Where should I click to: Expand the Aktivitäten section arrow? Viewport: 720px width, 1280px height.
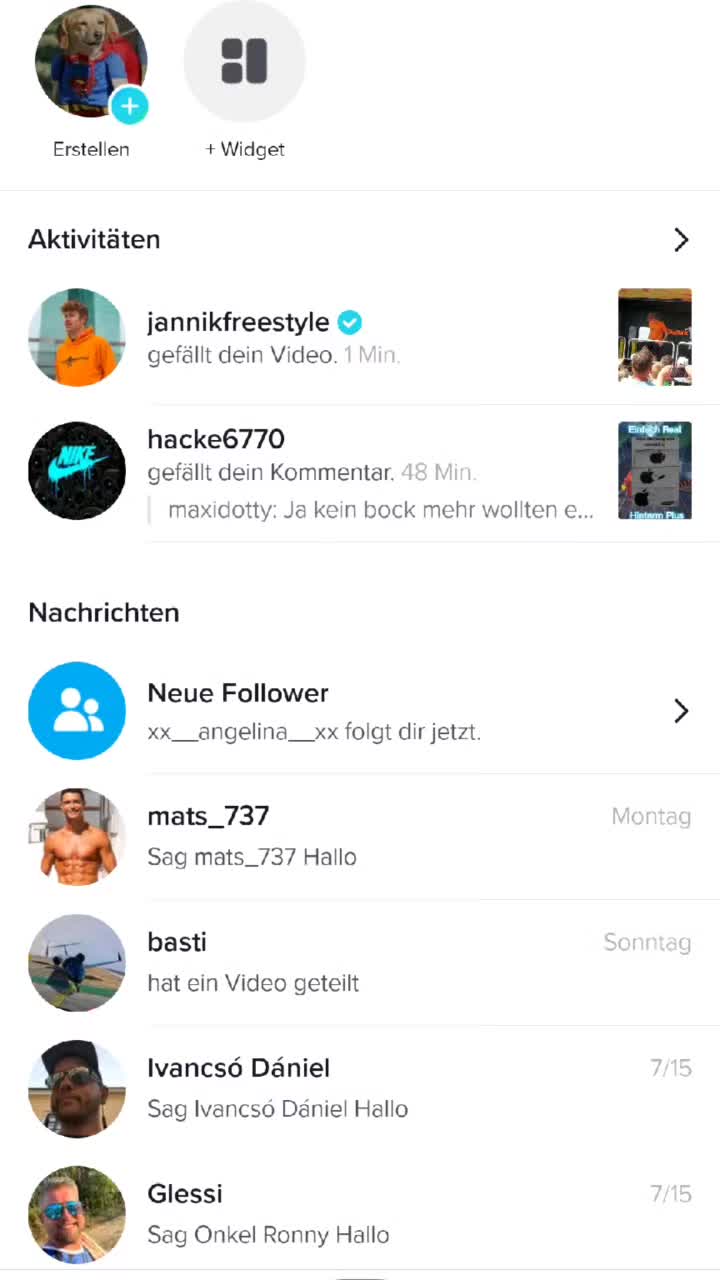[681, 240]
